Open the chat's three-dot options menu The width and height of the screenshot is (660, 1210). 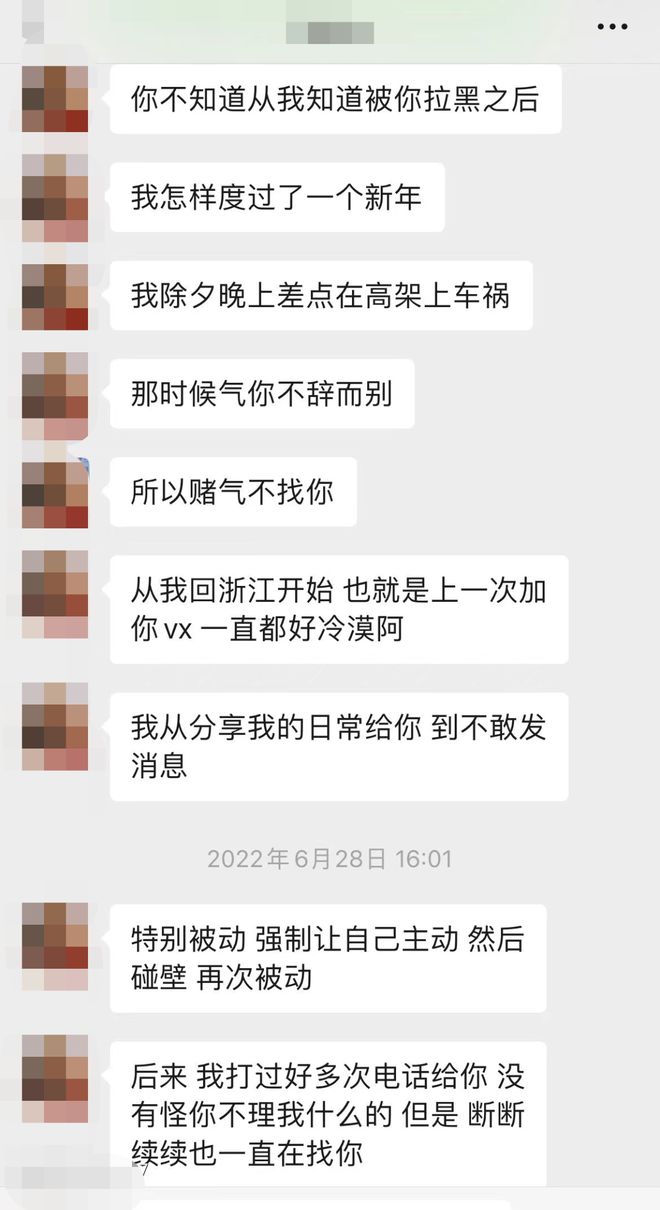pos(612,27)
